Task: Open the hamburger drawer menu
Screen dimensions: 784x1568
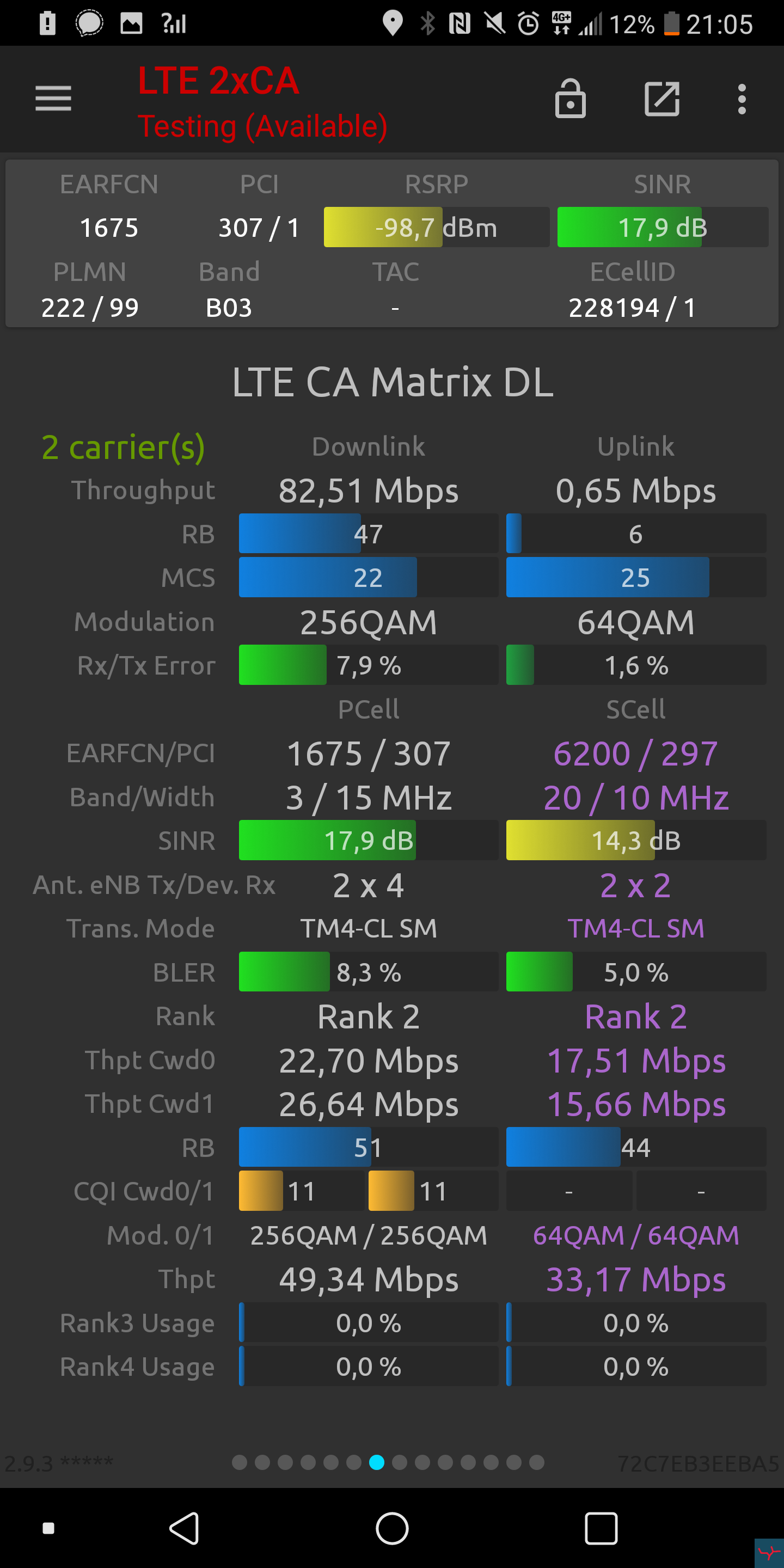Action: coord(53,99)
